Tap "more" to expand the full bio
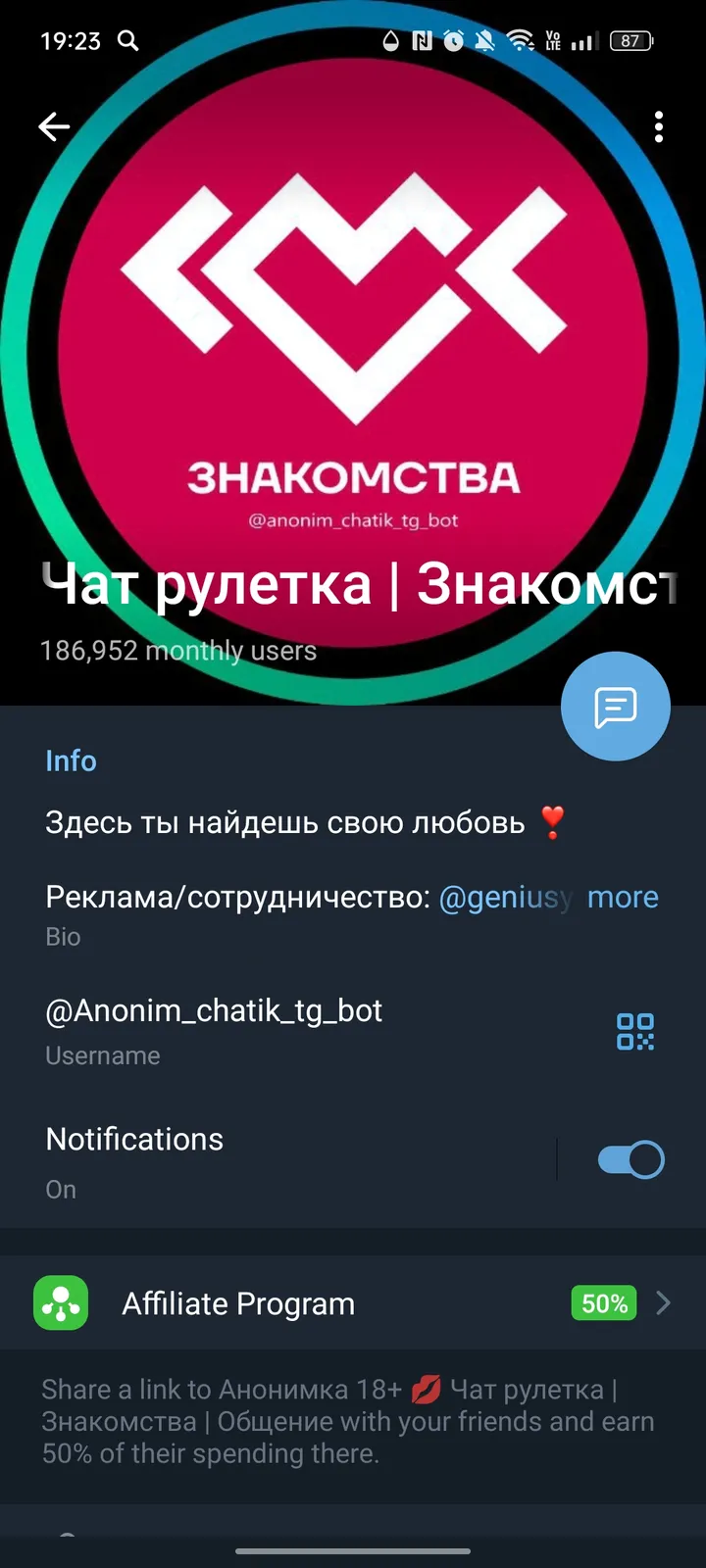This screenshot has width=706, height=1568. click(x=623, y=897)
